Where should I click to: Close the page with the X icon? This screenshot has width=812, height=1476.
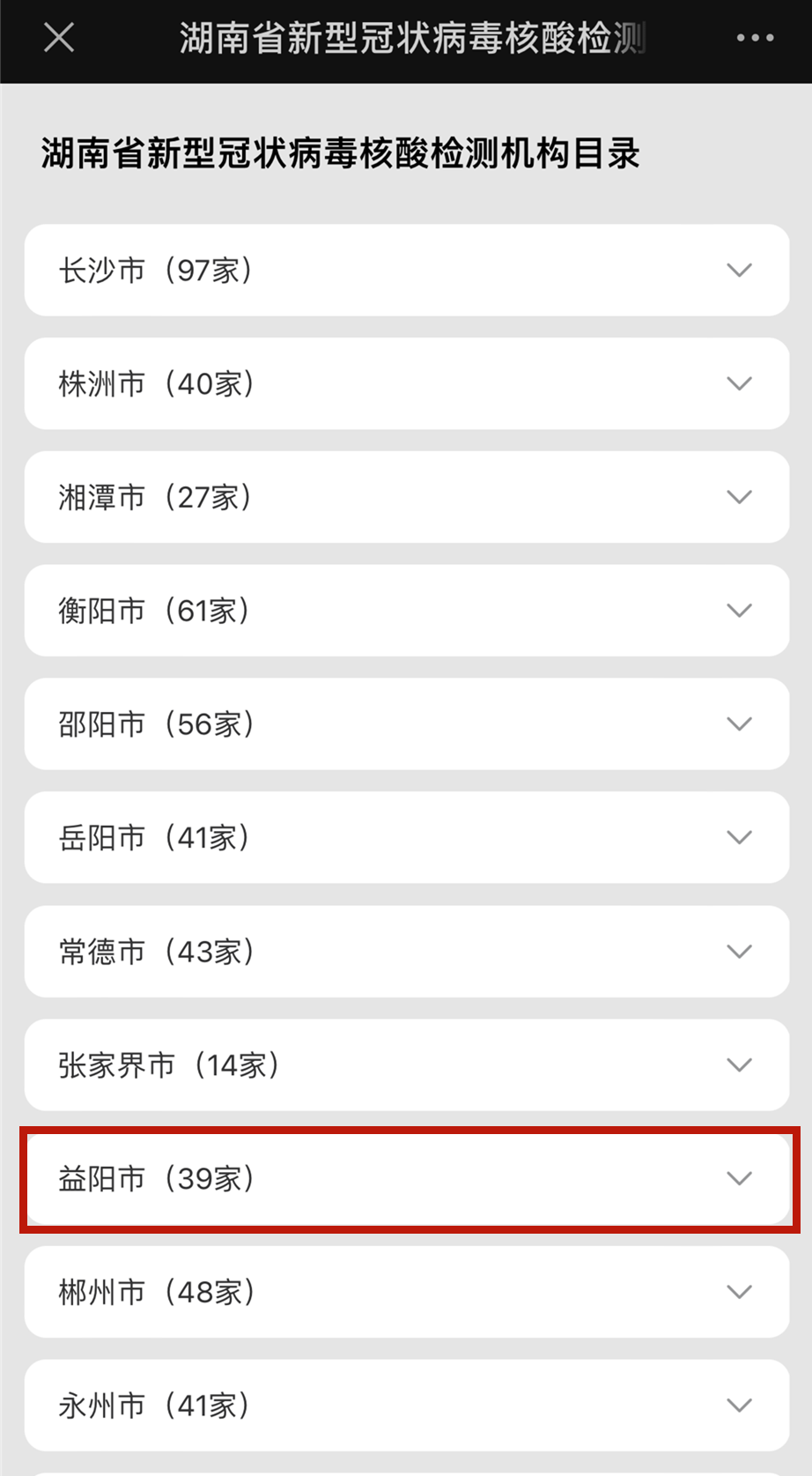pos(59,38)
